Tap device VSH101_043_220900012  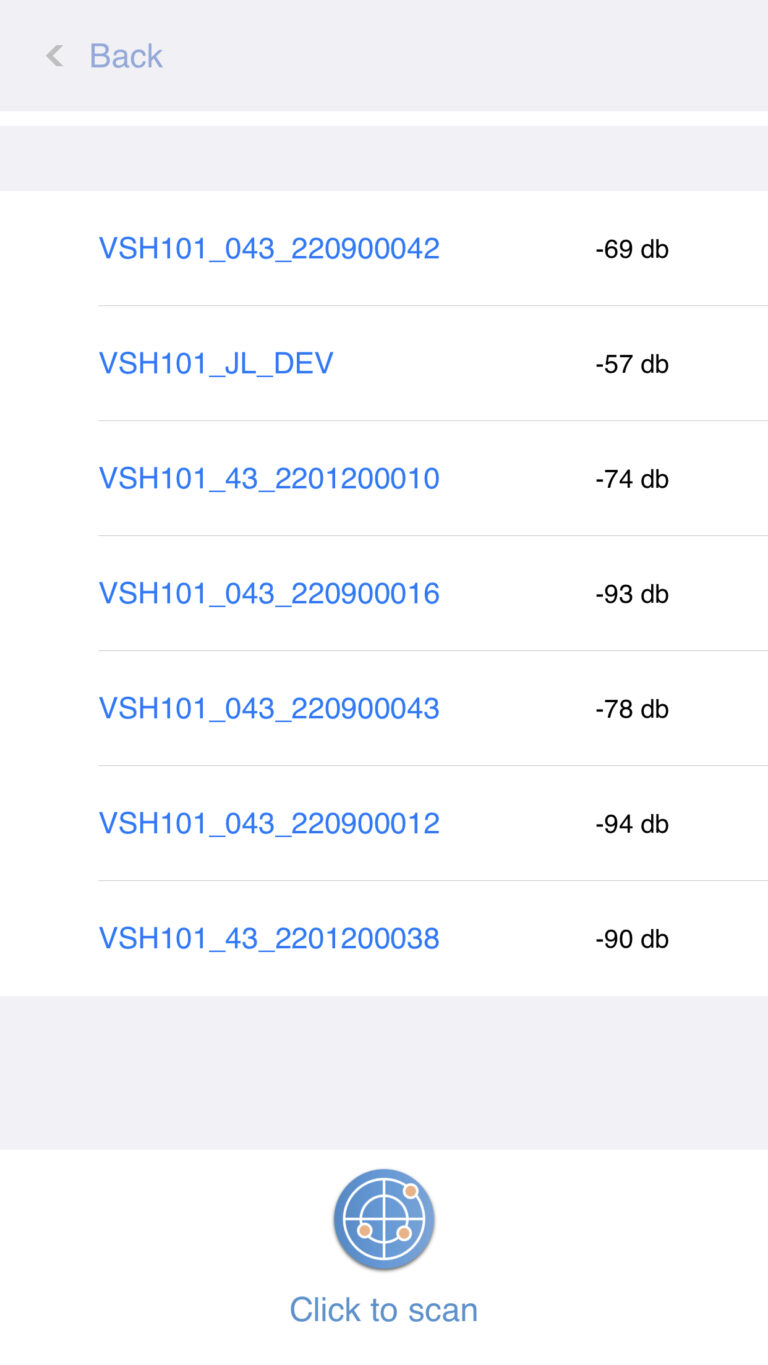269,823
